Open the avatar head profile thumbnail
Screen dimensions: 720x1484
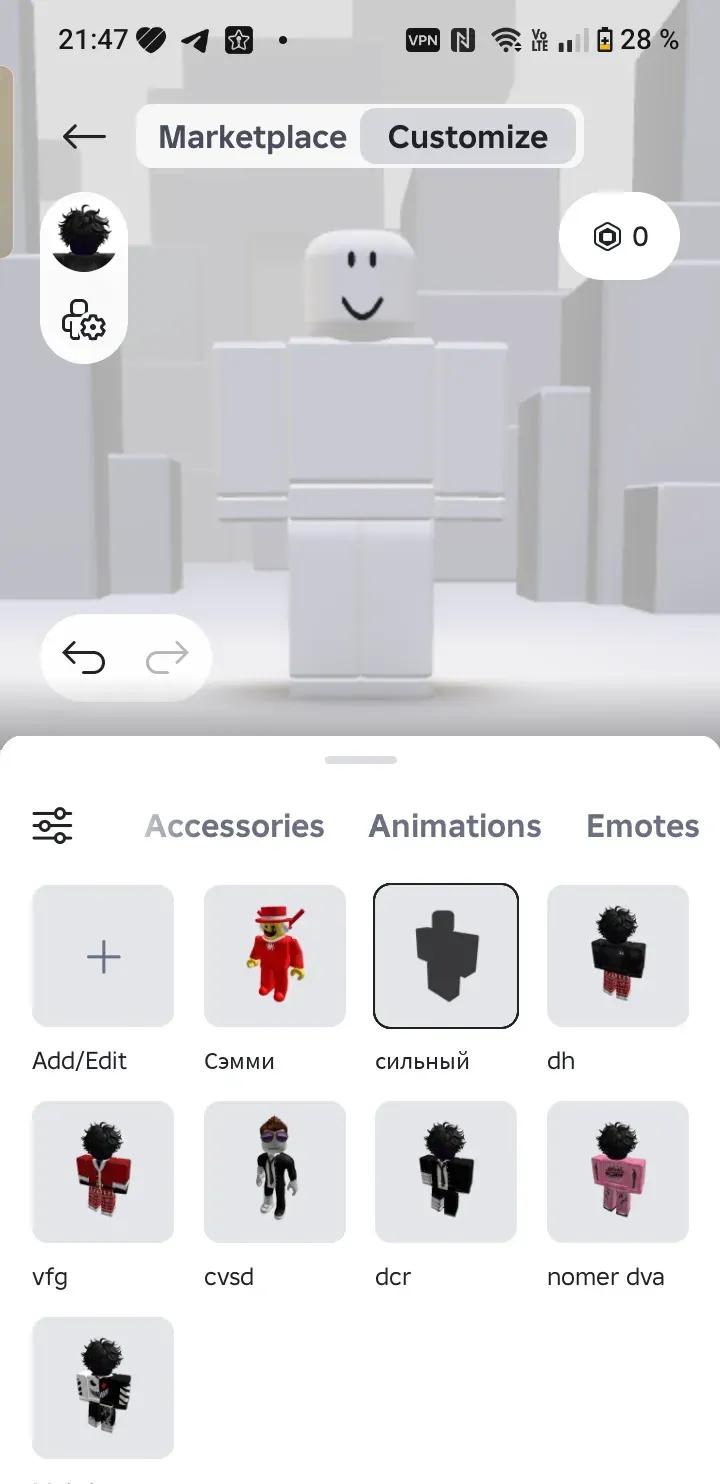coord(84,238)
